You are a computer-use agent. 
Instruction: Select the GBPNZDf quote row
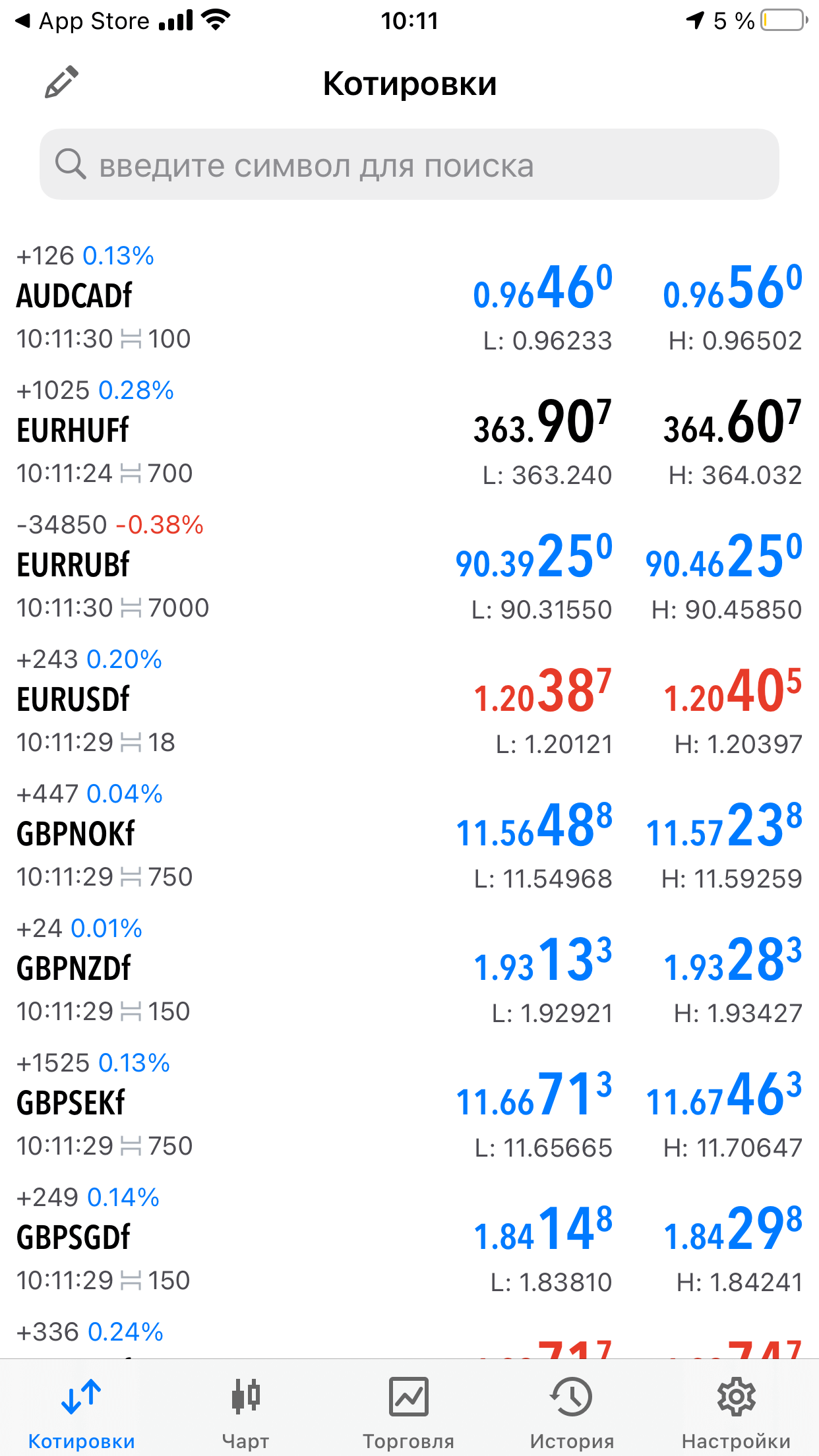click(409, 971)
